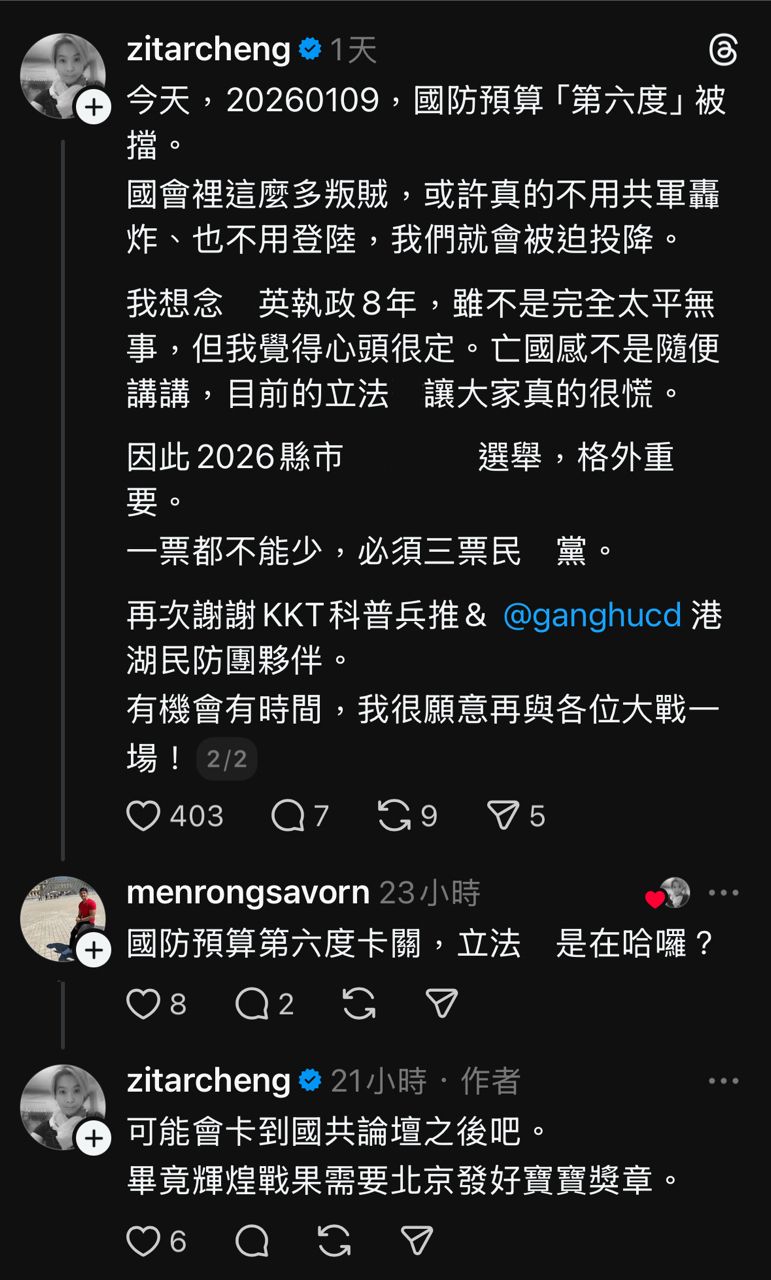The width and height of the screenshot is (771, 1280).
Task: Share zitarcheng's author reply
Action: click(x=416, y=1241)
